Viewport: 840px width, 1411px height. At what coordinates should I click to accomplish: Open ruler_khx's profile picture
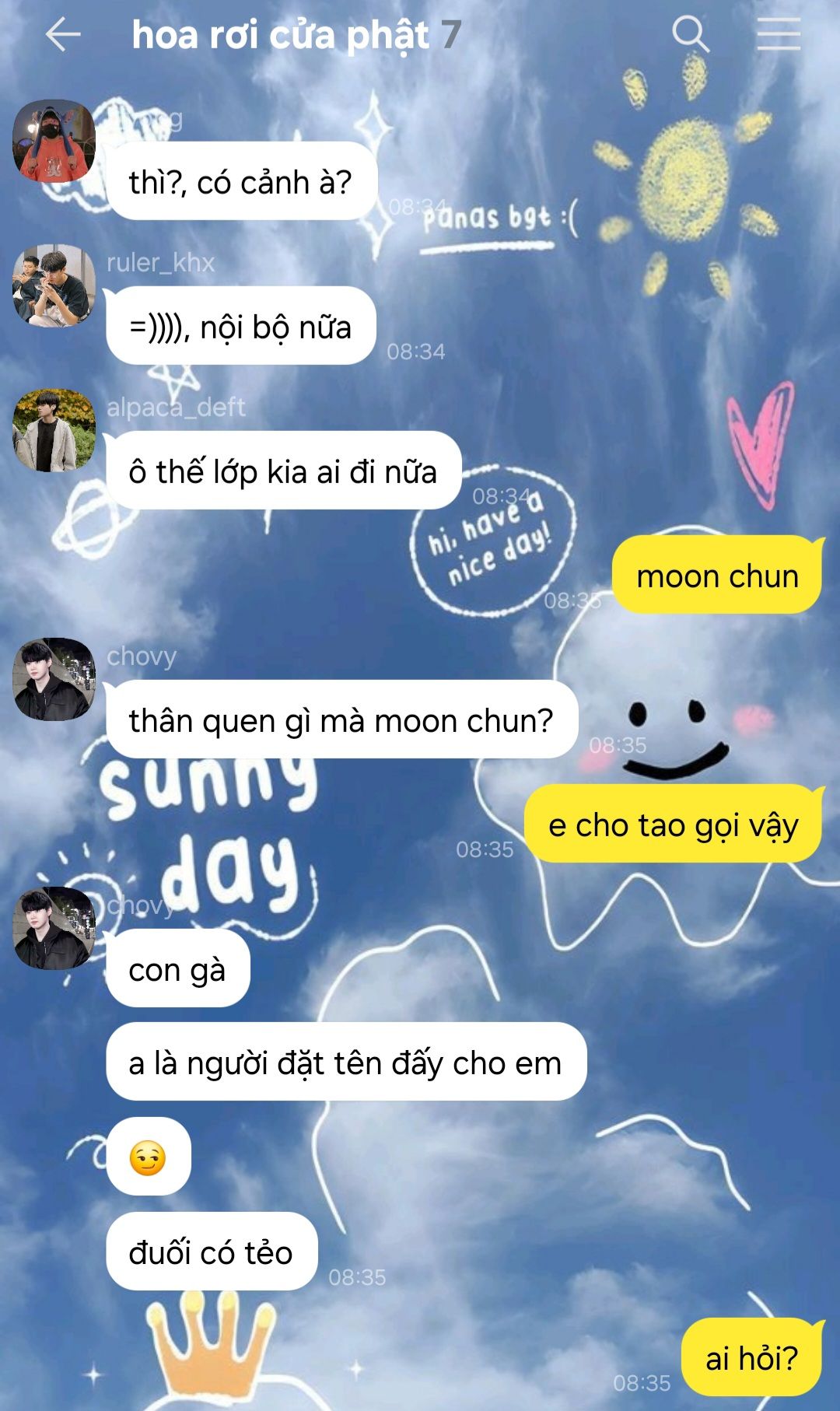coord(54,285)
